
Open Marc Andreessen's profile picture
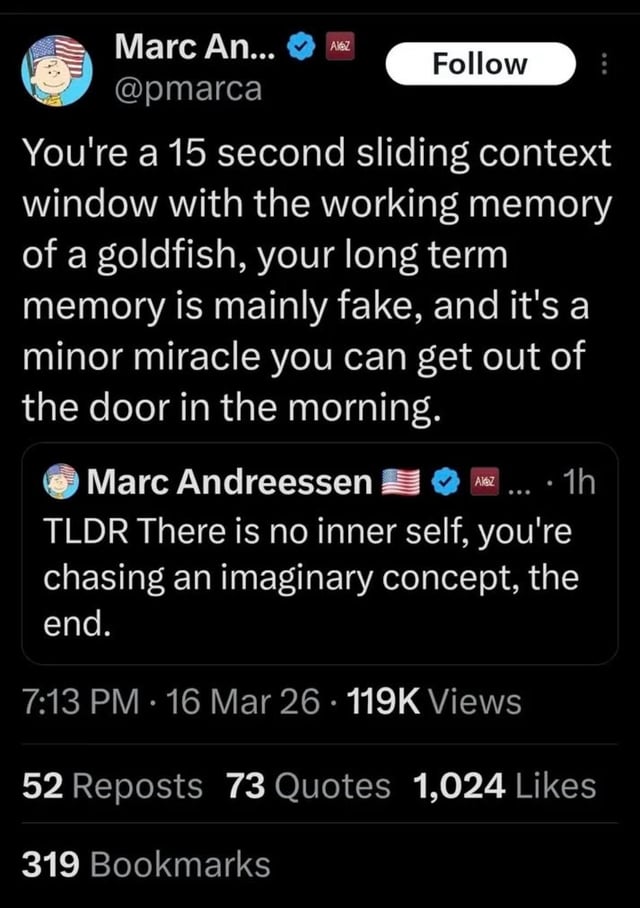point(57,69)
